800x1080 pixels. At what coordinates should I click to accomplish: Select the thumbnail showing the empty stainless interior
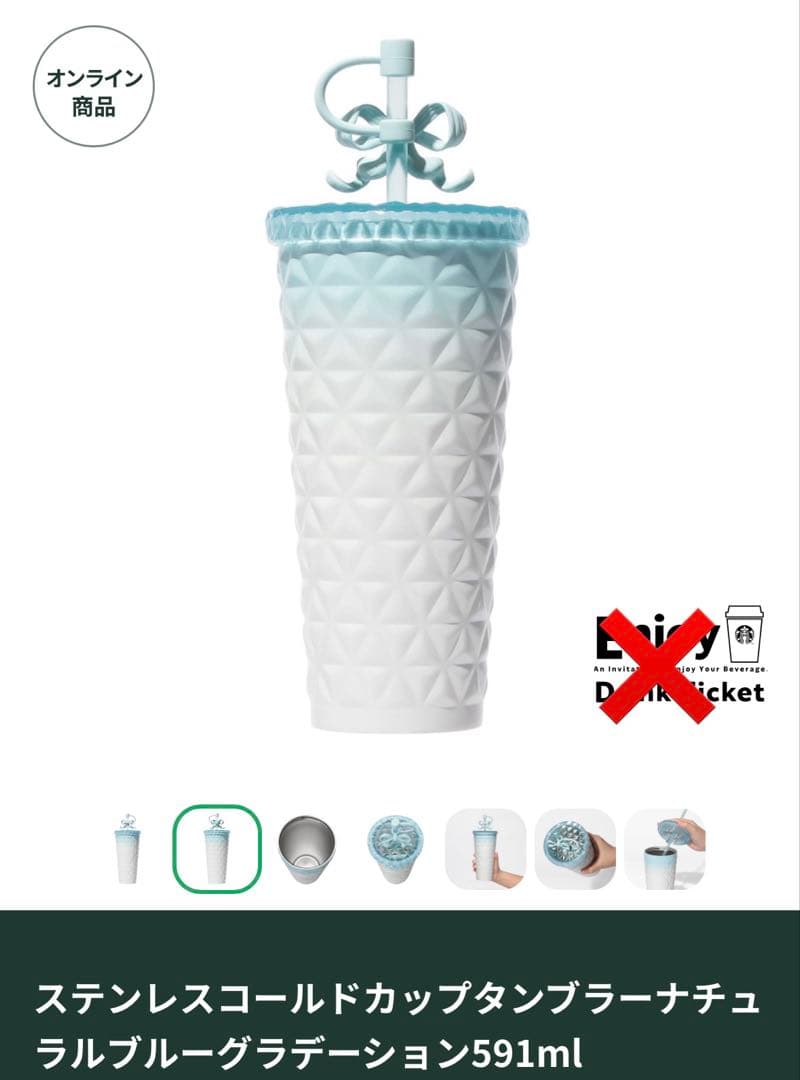click(307, 849)
